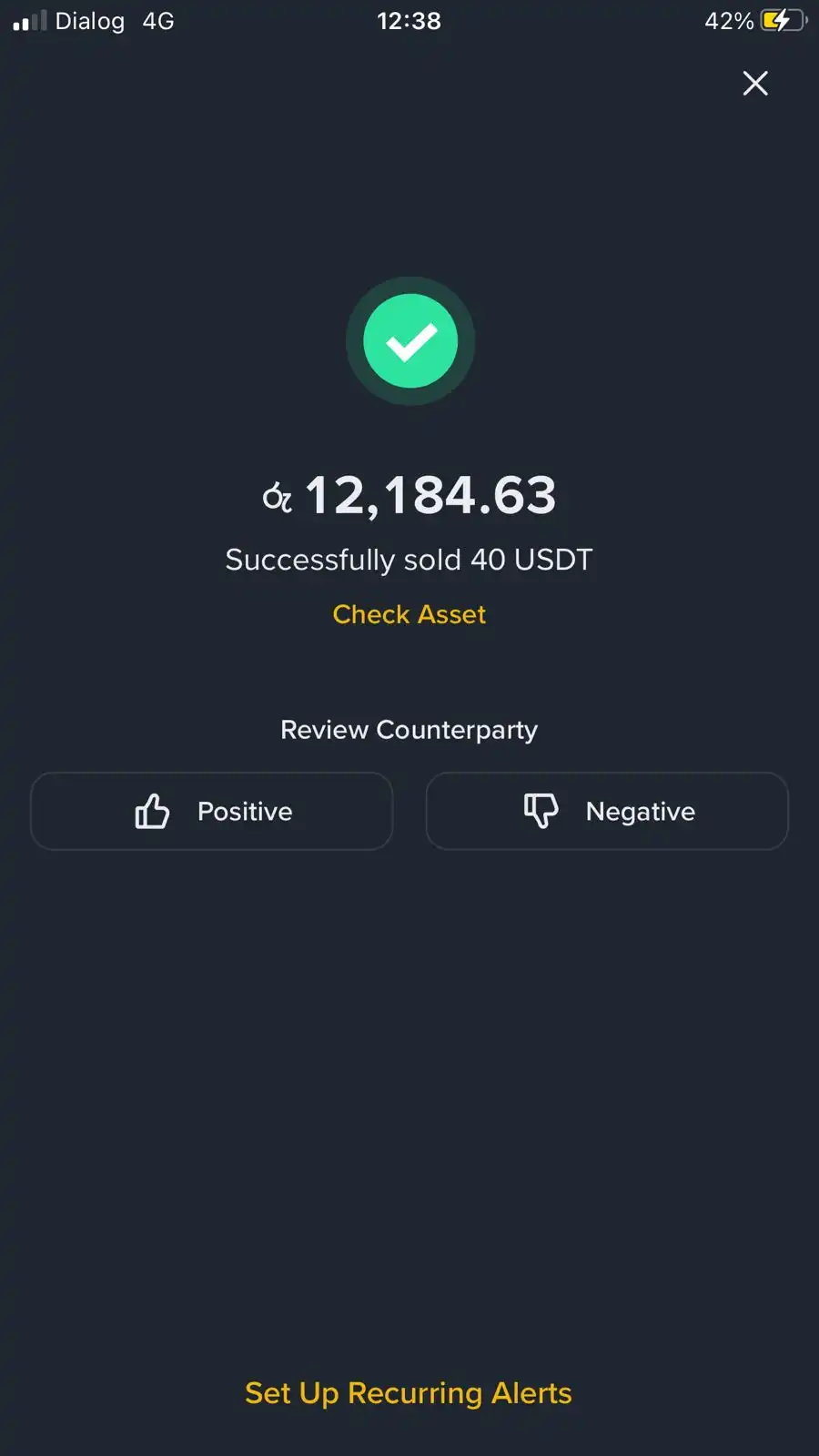Open Set Up Recurring Alerts

click(409, 1393)
